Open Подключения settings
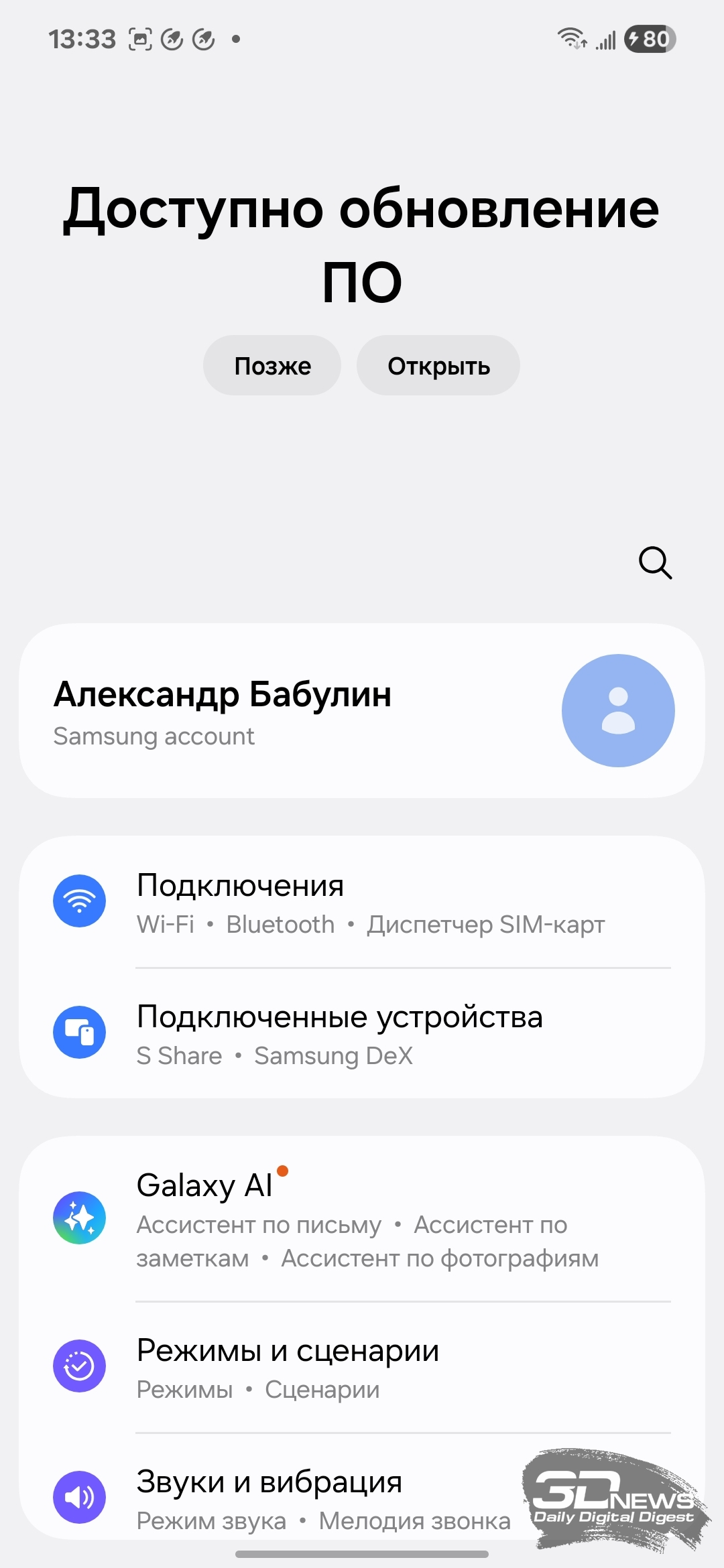724x1568 pixels. pos(362,901)
